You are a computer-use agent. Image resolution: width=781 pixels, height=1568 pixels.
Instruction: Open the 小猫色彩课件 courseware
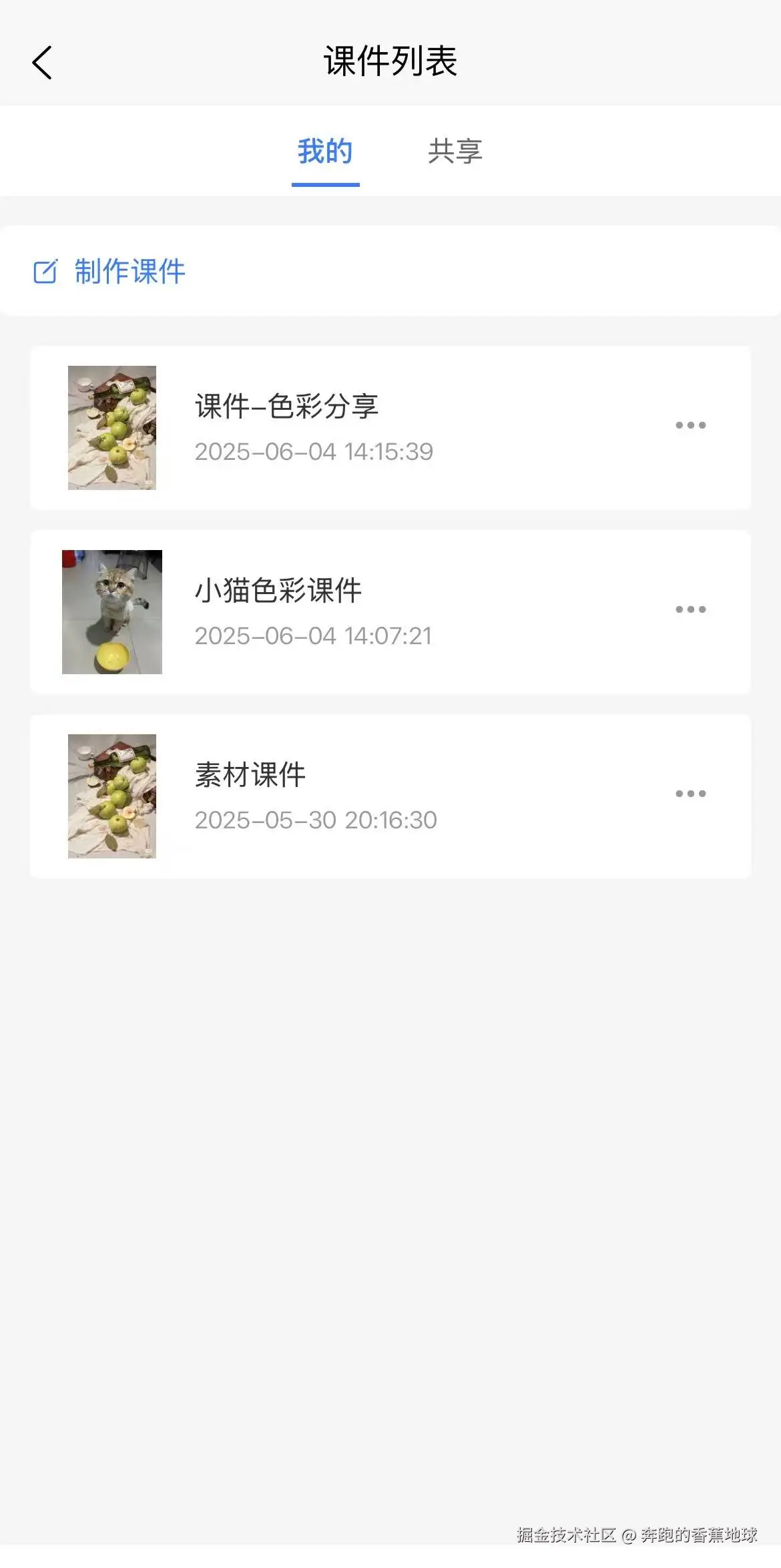(x=278, y=591)
